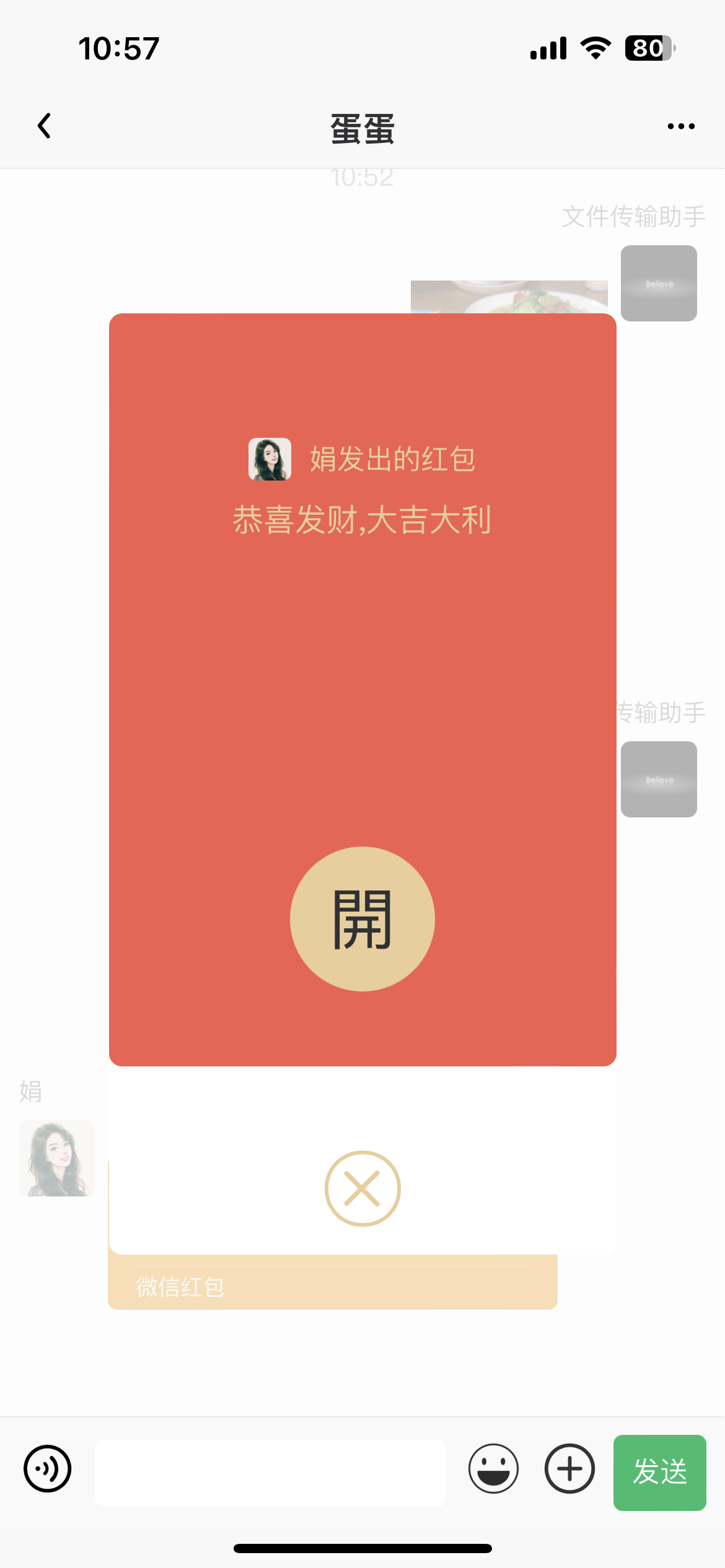Open 娟's profile avatar in chat
725x1568 pixels.
point(56,1157)
